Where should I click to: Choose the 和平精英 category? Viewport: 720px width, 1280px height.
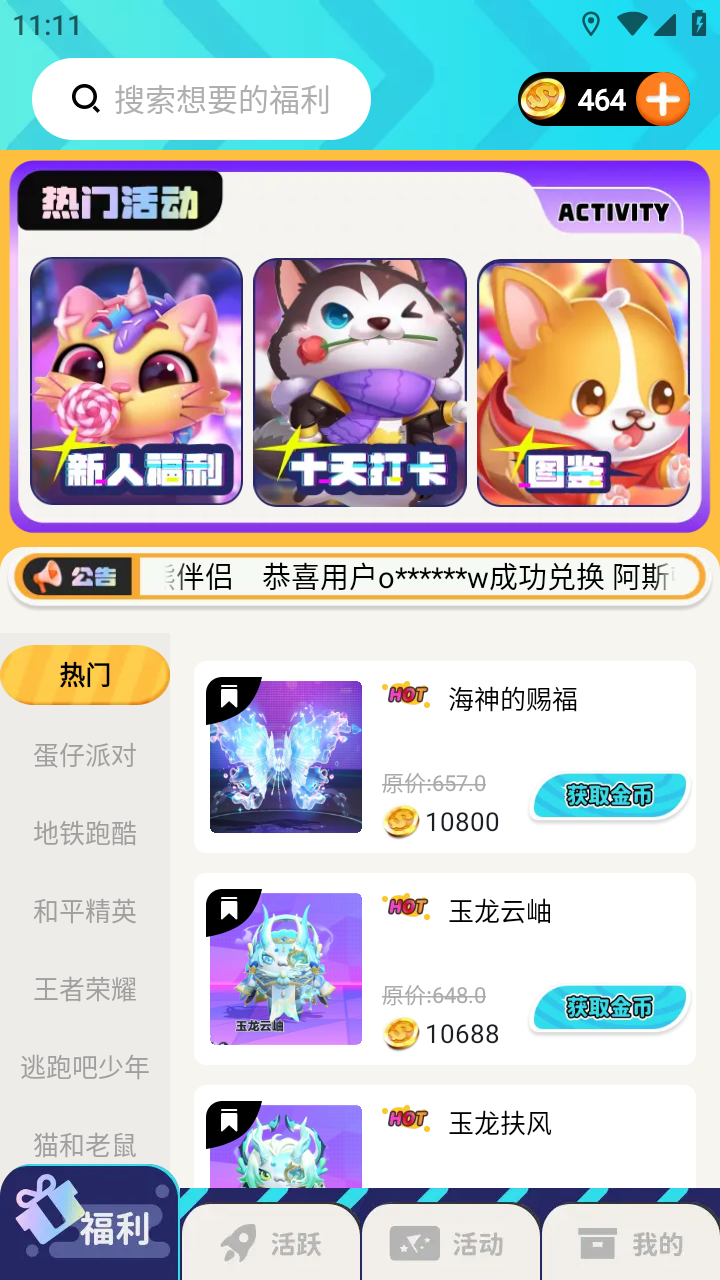(85, 911)
